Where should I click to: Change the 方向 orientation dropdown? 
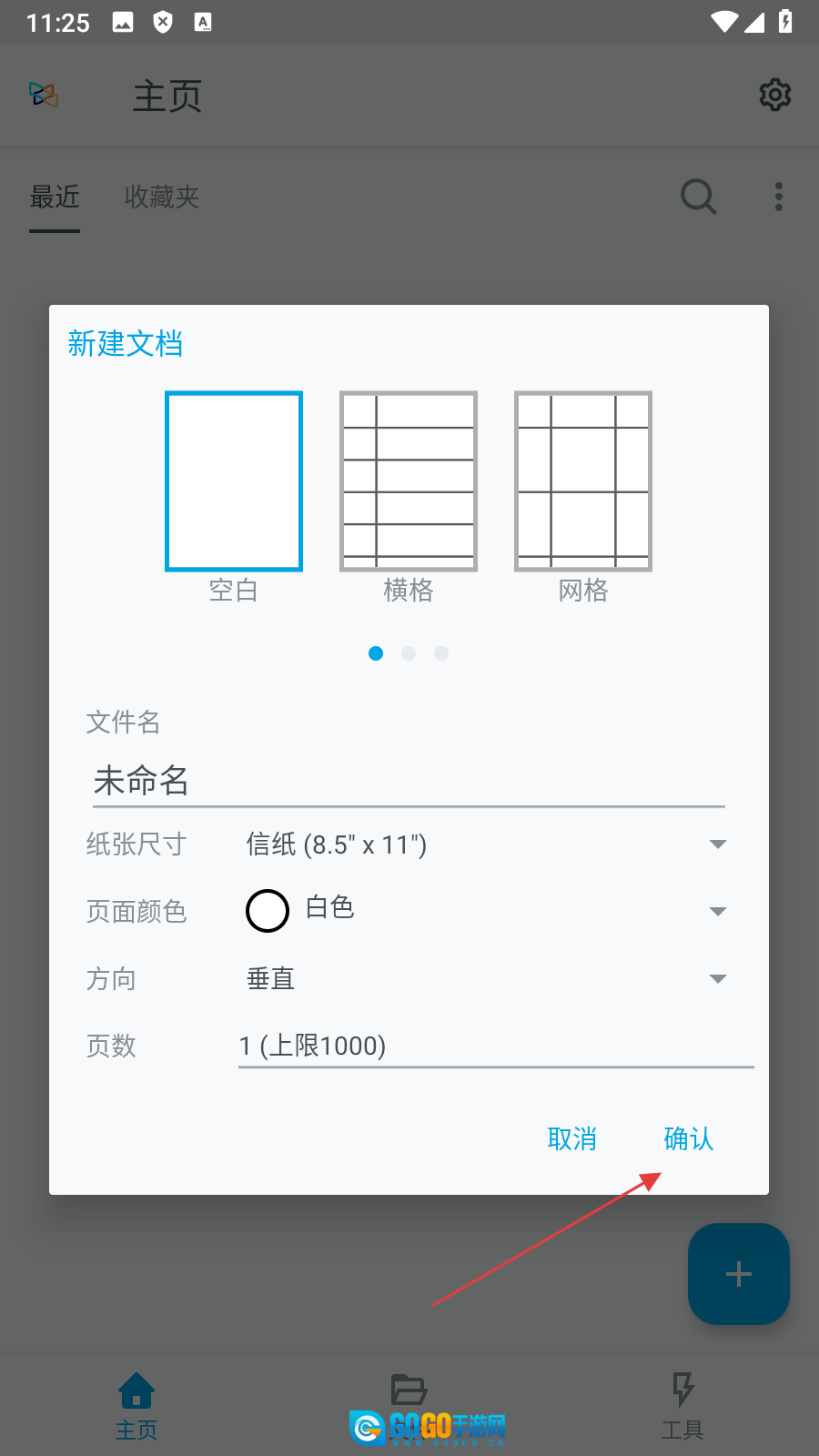click(485, 979)
